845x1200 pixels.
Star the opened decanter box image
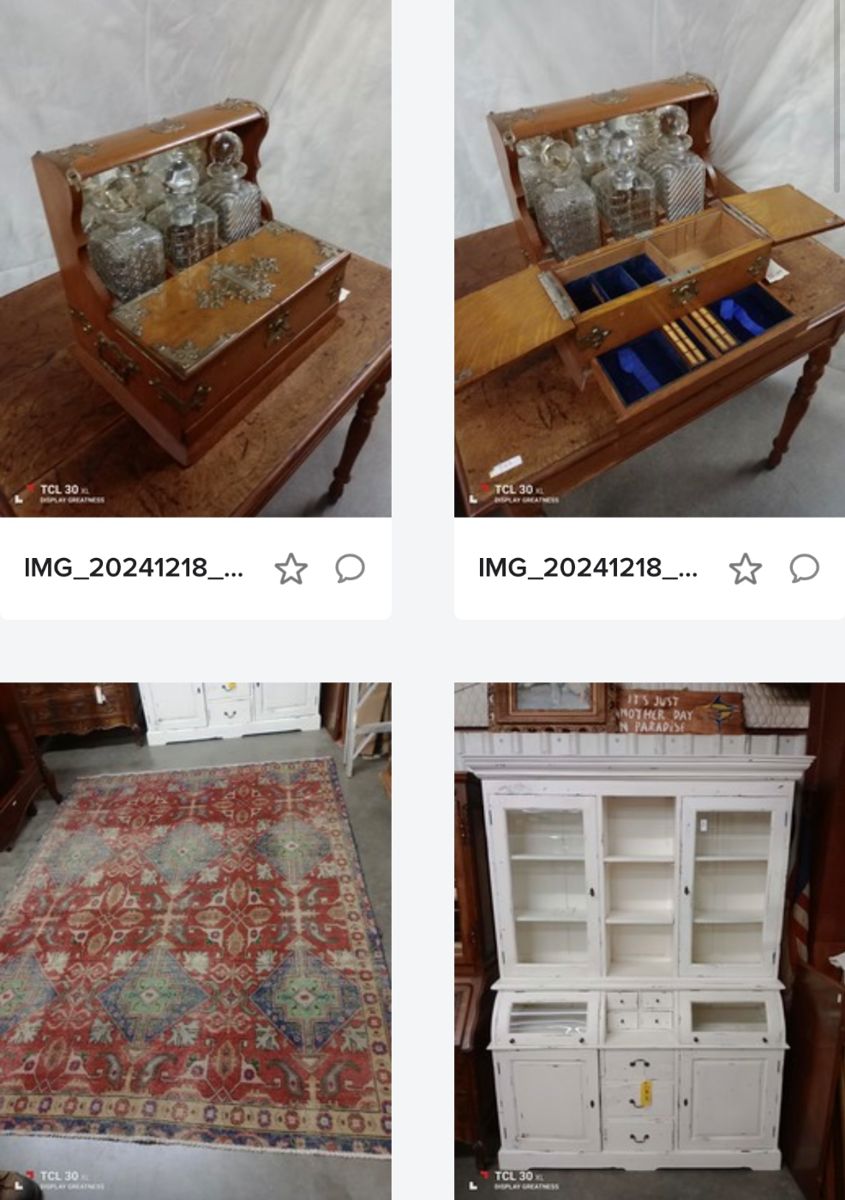point(745,569)
